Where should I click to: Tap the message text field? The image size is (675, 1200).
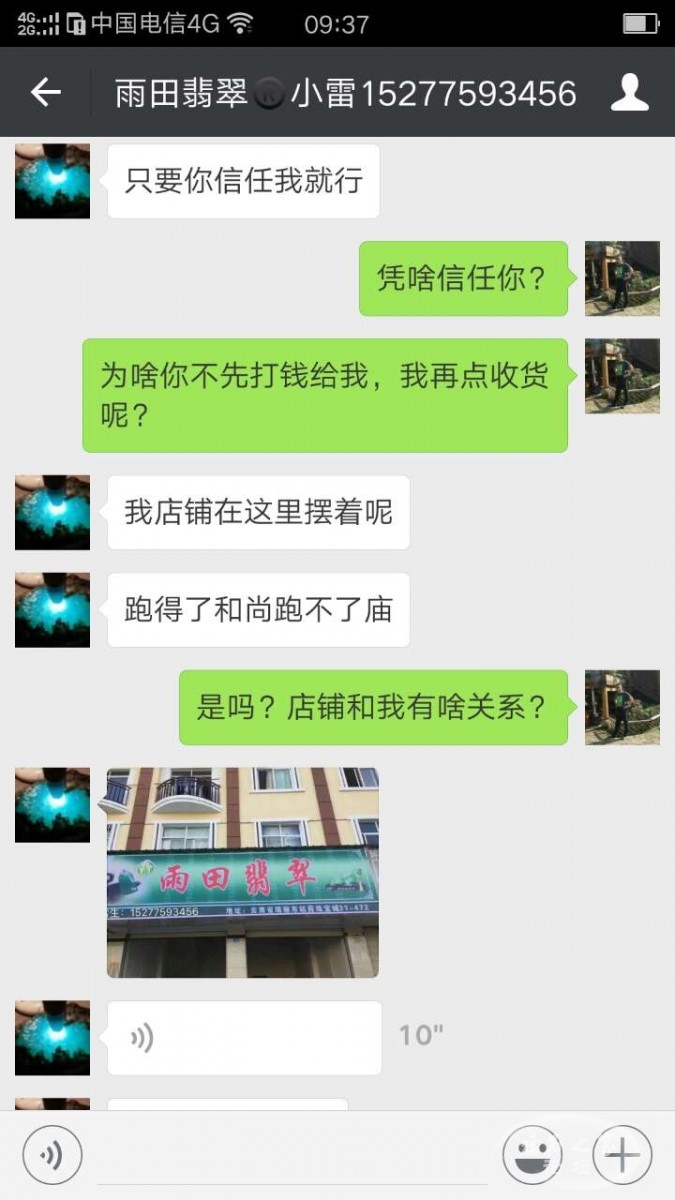[x=290, y=1156]
